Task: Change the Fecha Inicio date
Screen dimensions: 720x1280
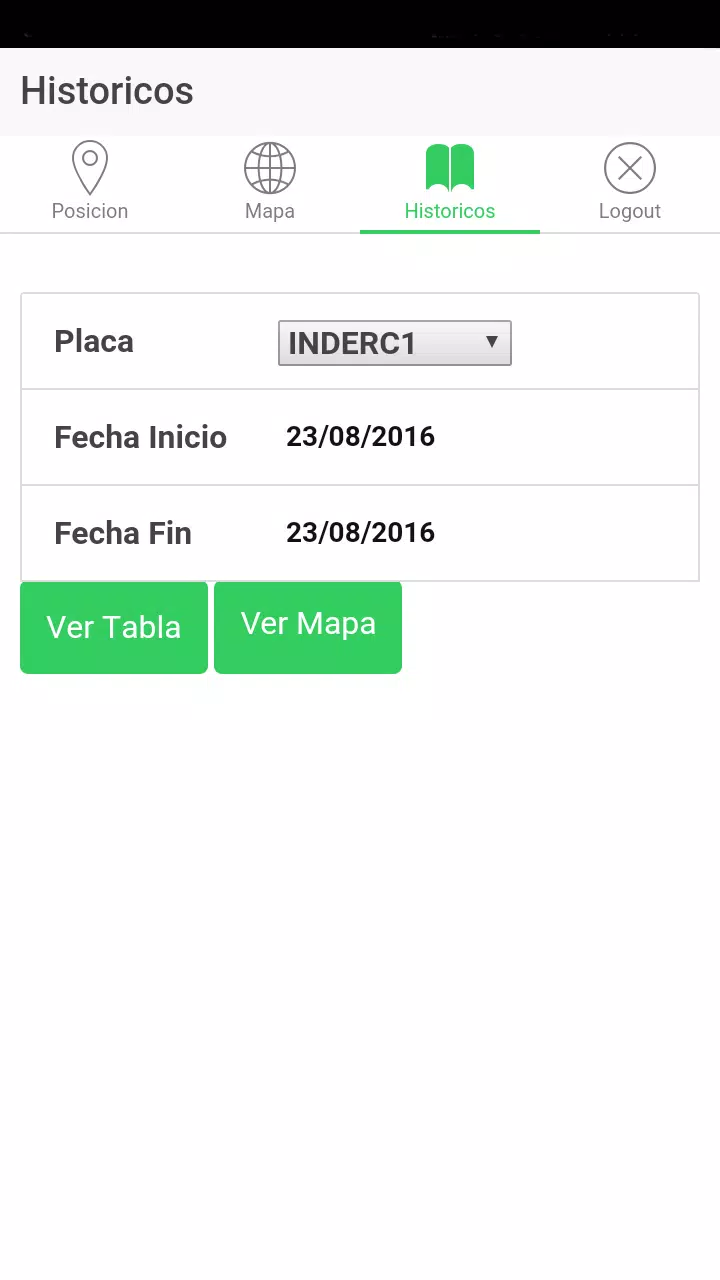Action: 360,437
